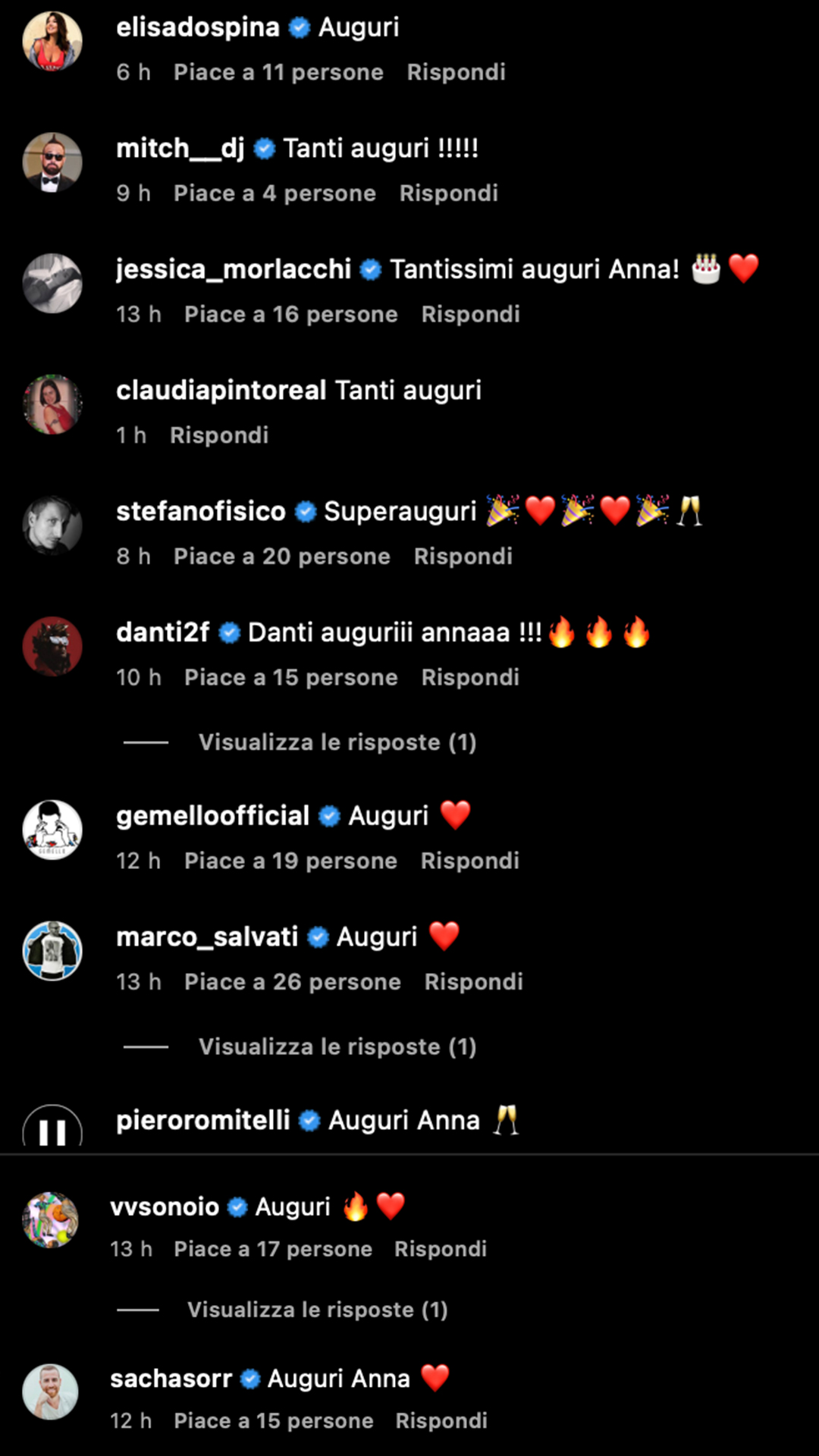Tap stefanofisico's avatar

[52, 526]
